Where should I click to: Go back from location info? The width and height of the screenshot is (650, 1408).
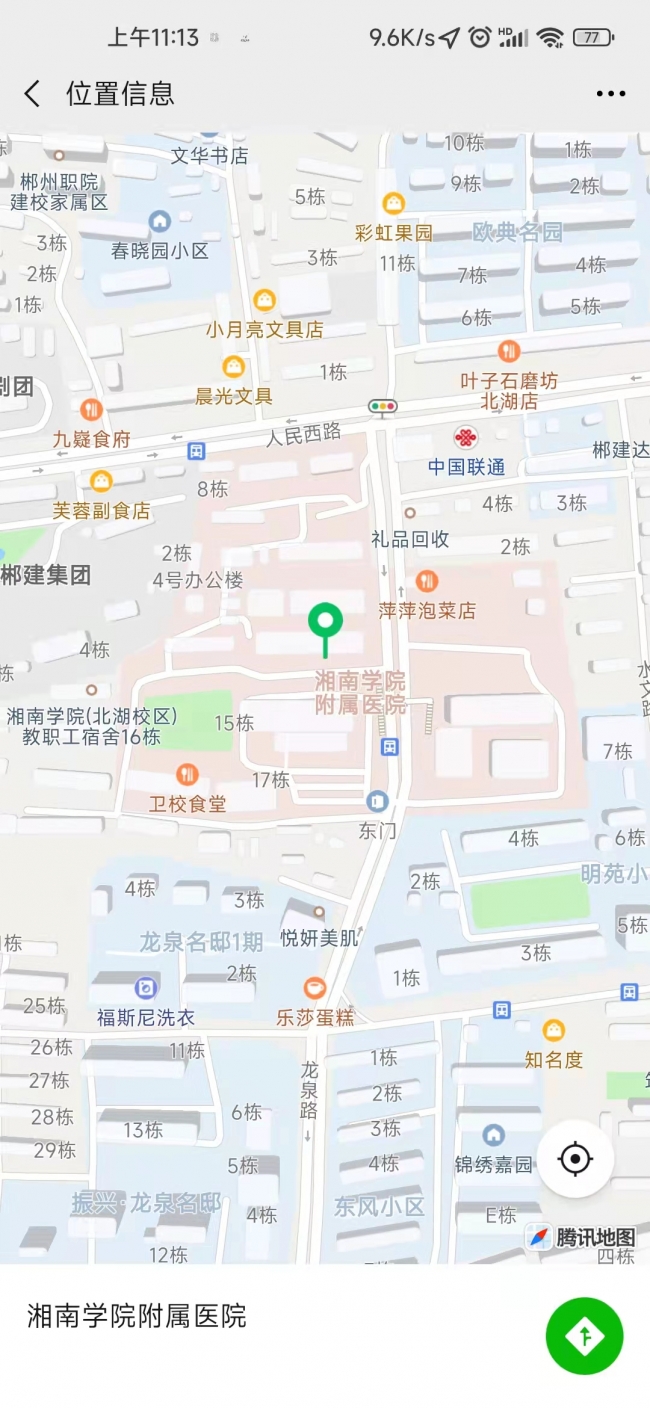33,94
